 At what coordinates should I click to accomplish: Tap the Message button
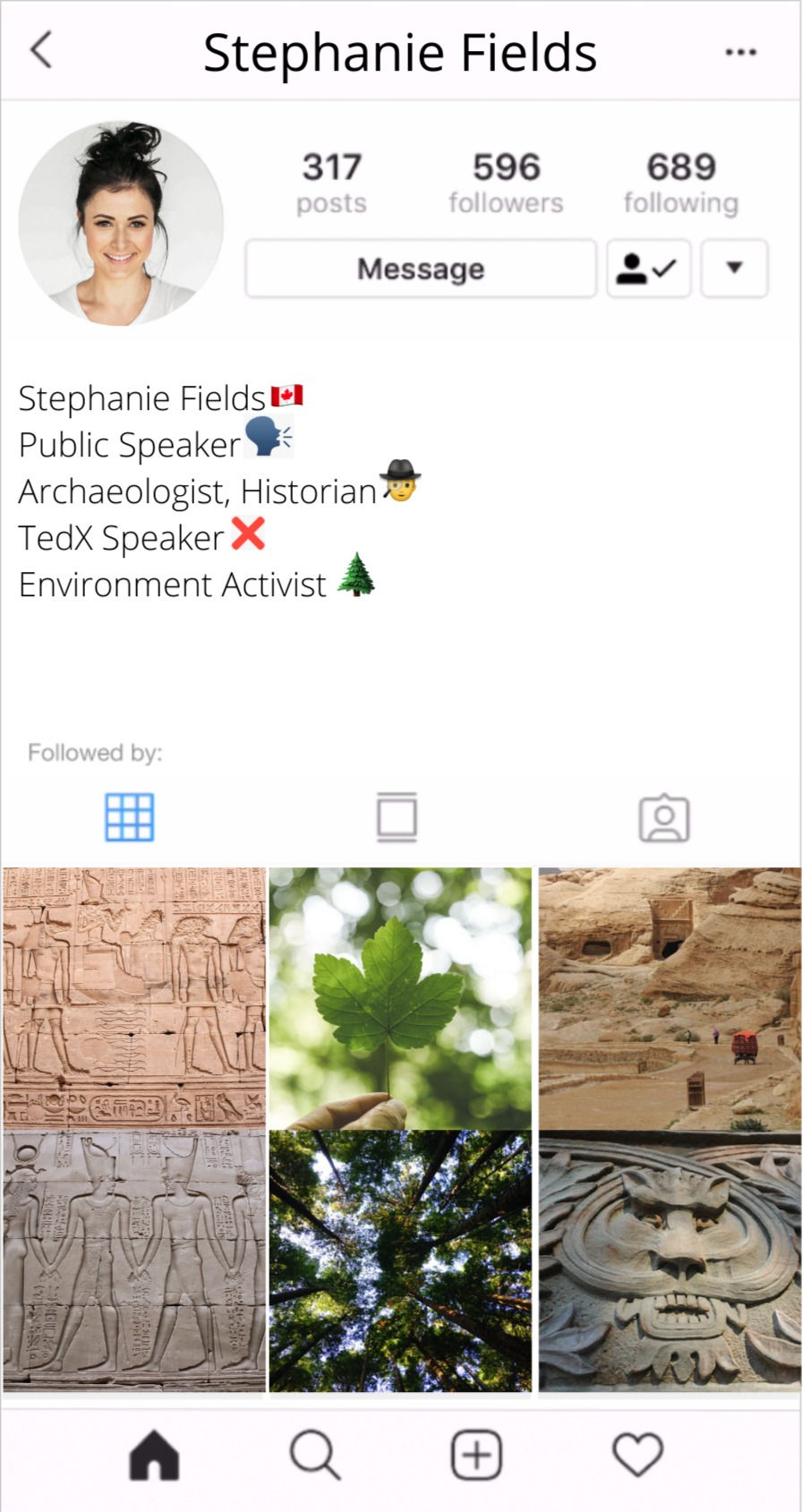(x=421, y=269)
